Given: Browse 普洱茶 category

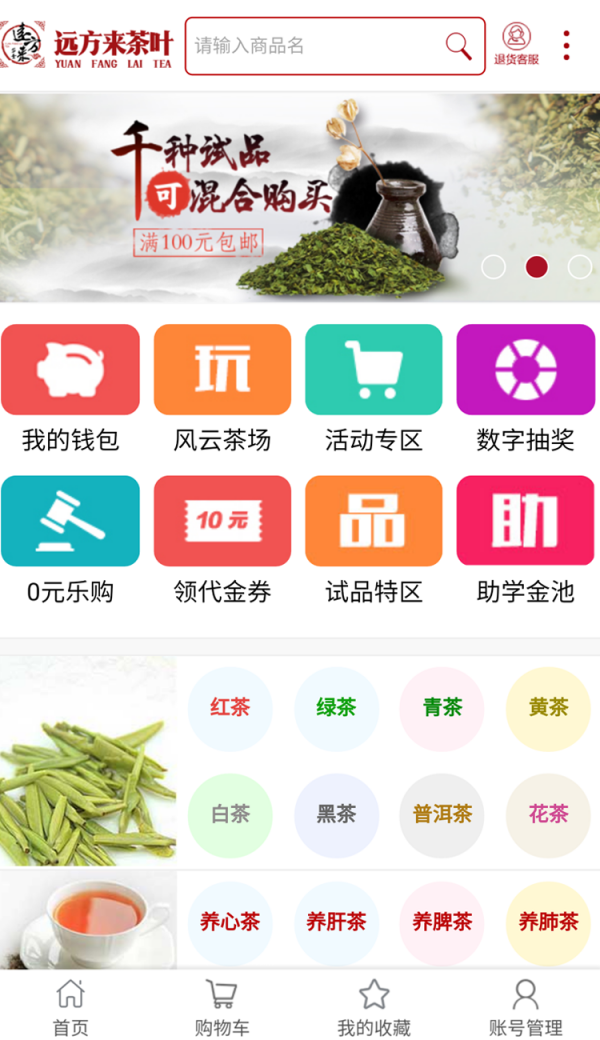Looking at the screenshot, I should [442, 815].
